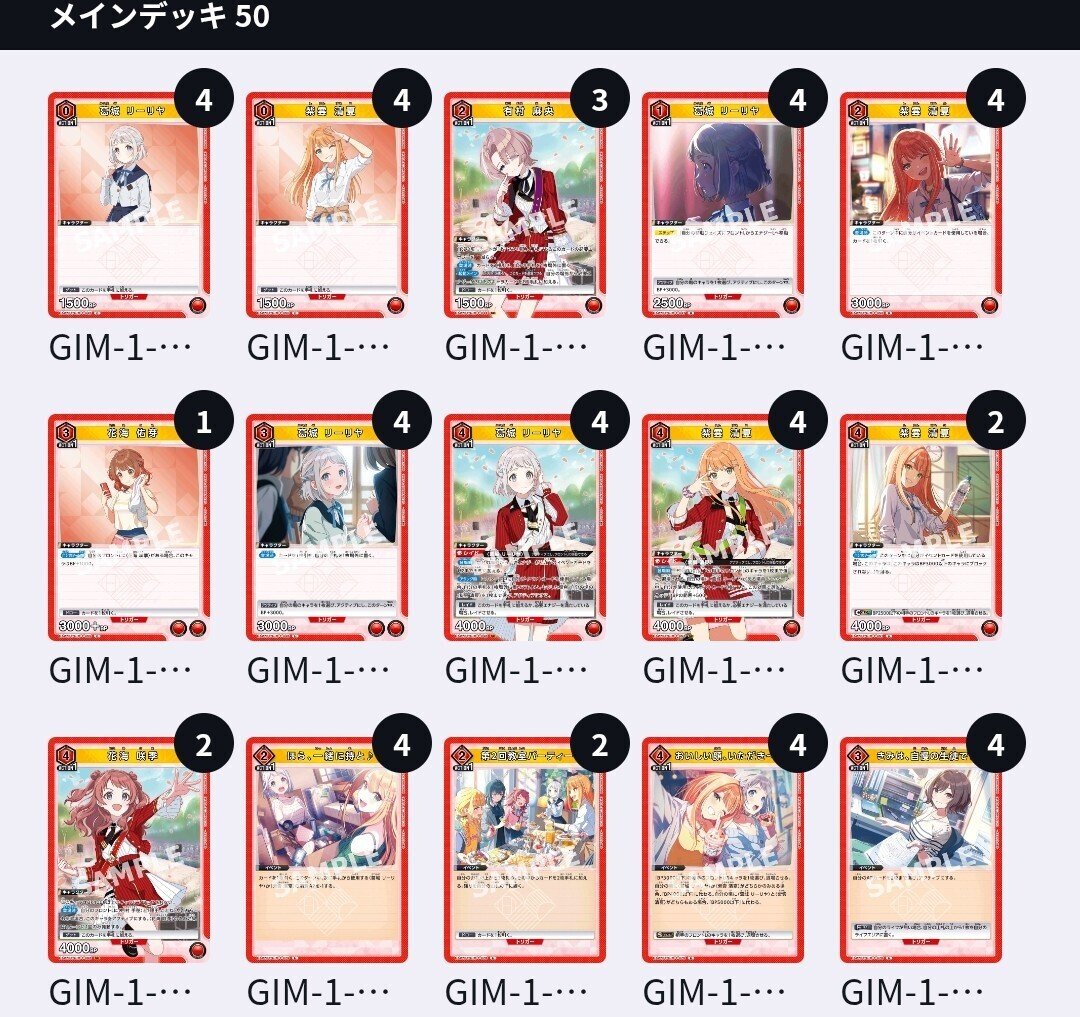Viewport: 1080px width, 1017px height.
Task: Open the おいしい顔、いただき event card
Action: pos(723,850)
